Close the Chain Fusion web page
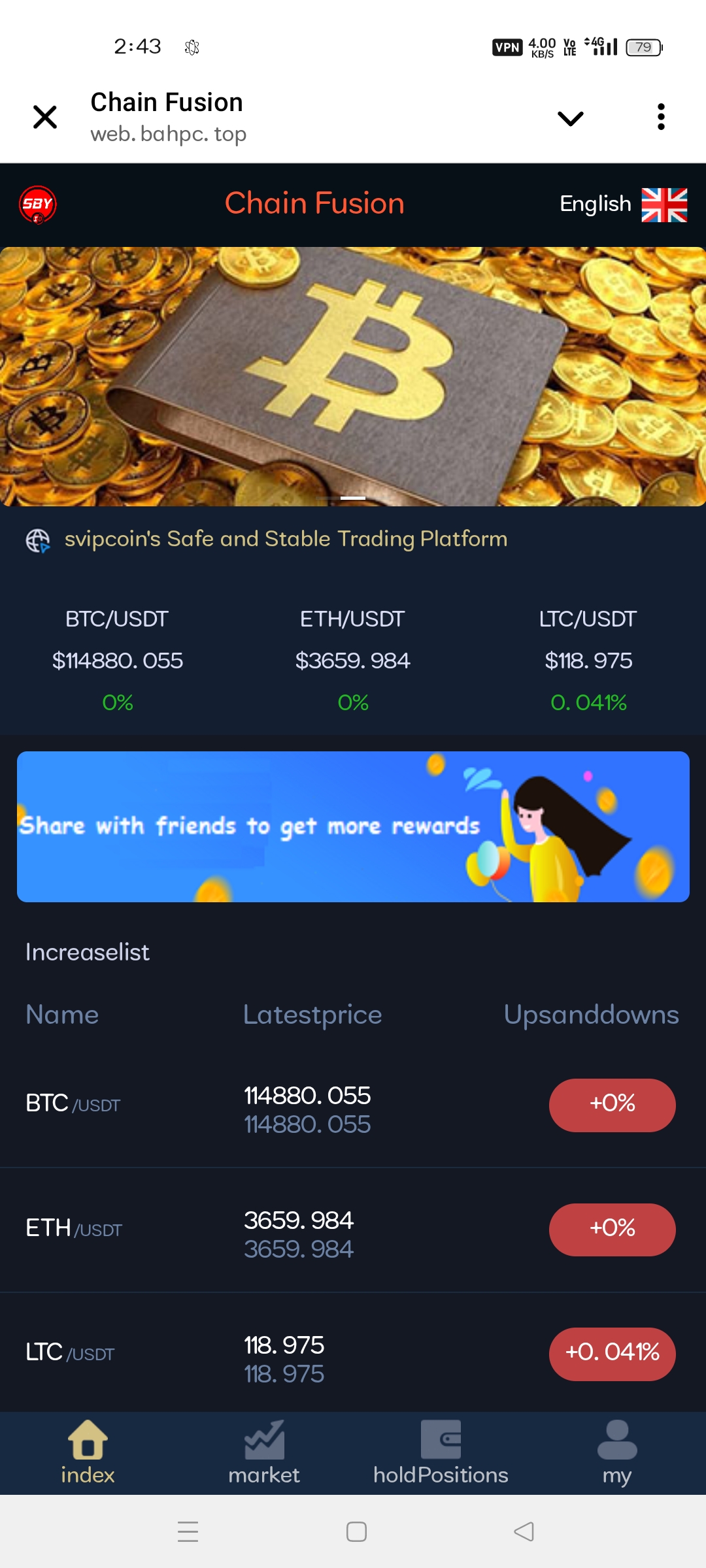706x1568 pixels. click(x=45, y=118)
